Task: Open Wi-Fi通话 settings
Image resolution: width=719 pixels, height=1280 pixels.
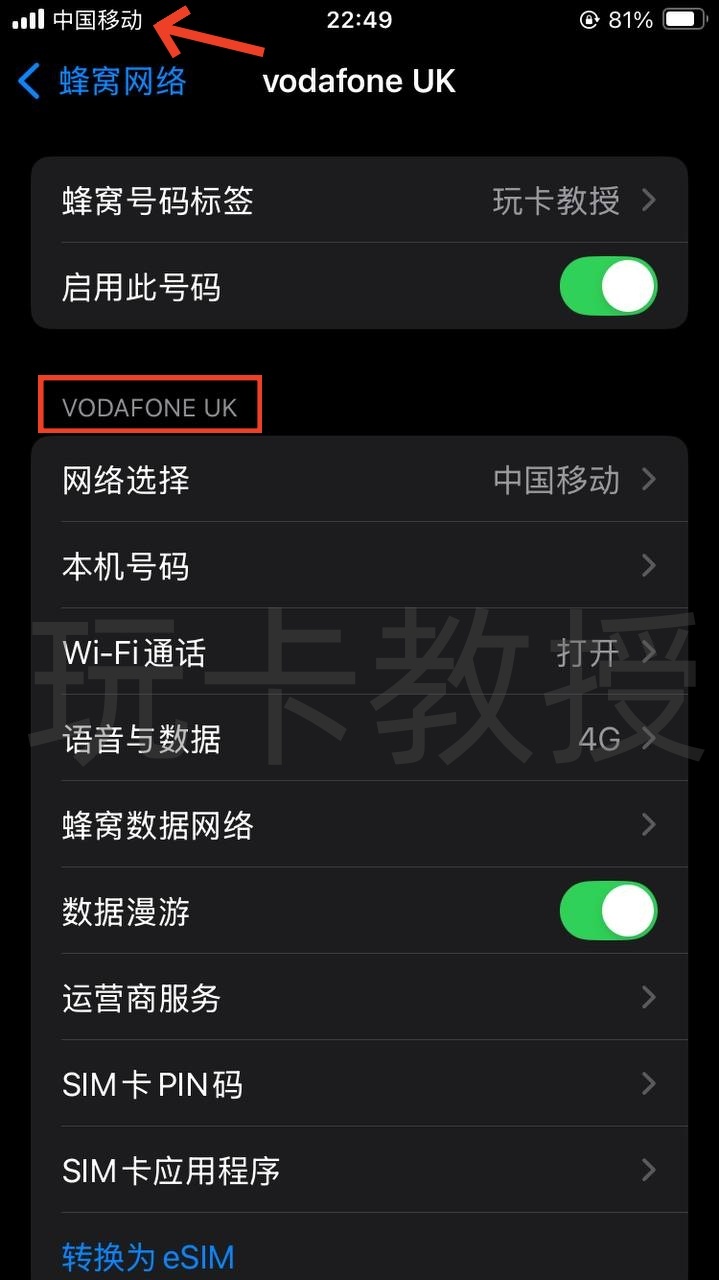Action: click(359, 653)
